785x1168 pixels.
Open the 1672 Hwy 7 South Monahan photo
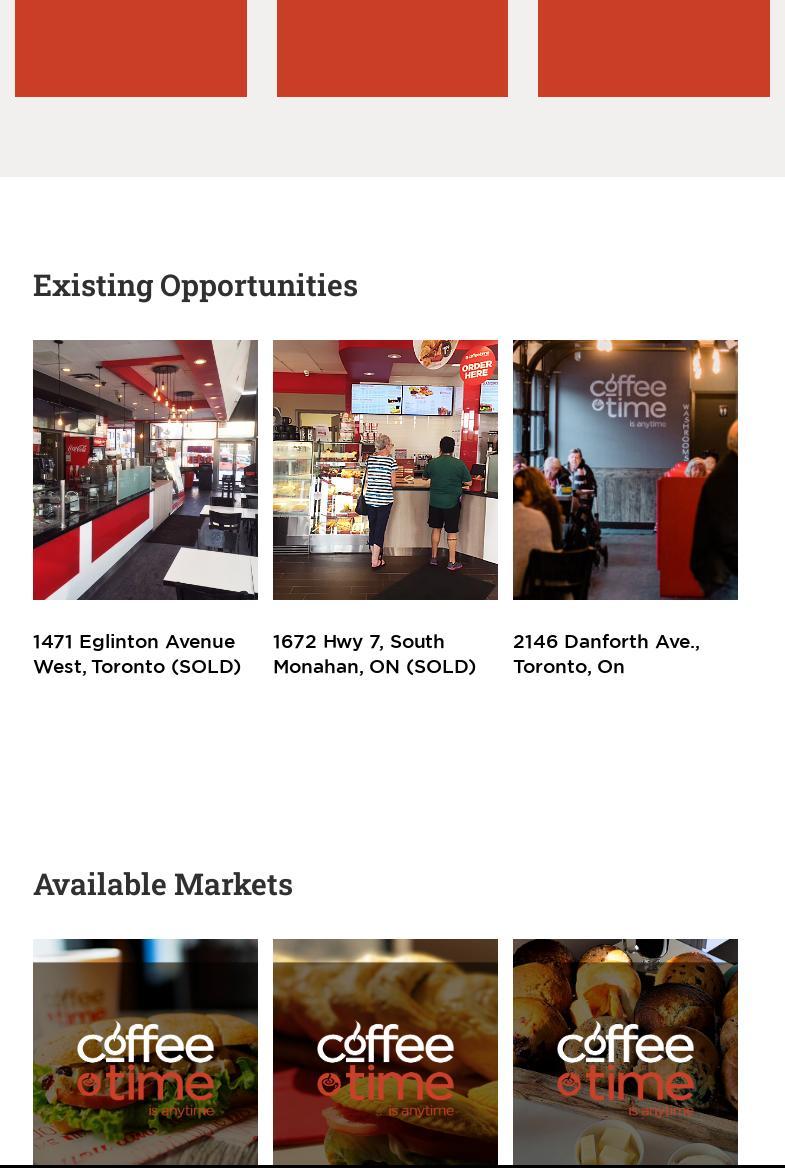pyautogui.click(x=385, y=470)
